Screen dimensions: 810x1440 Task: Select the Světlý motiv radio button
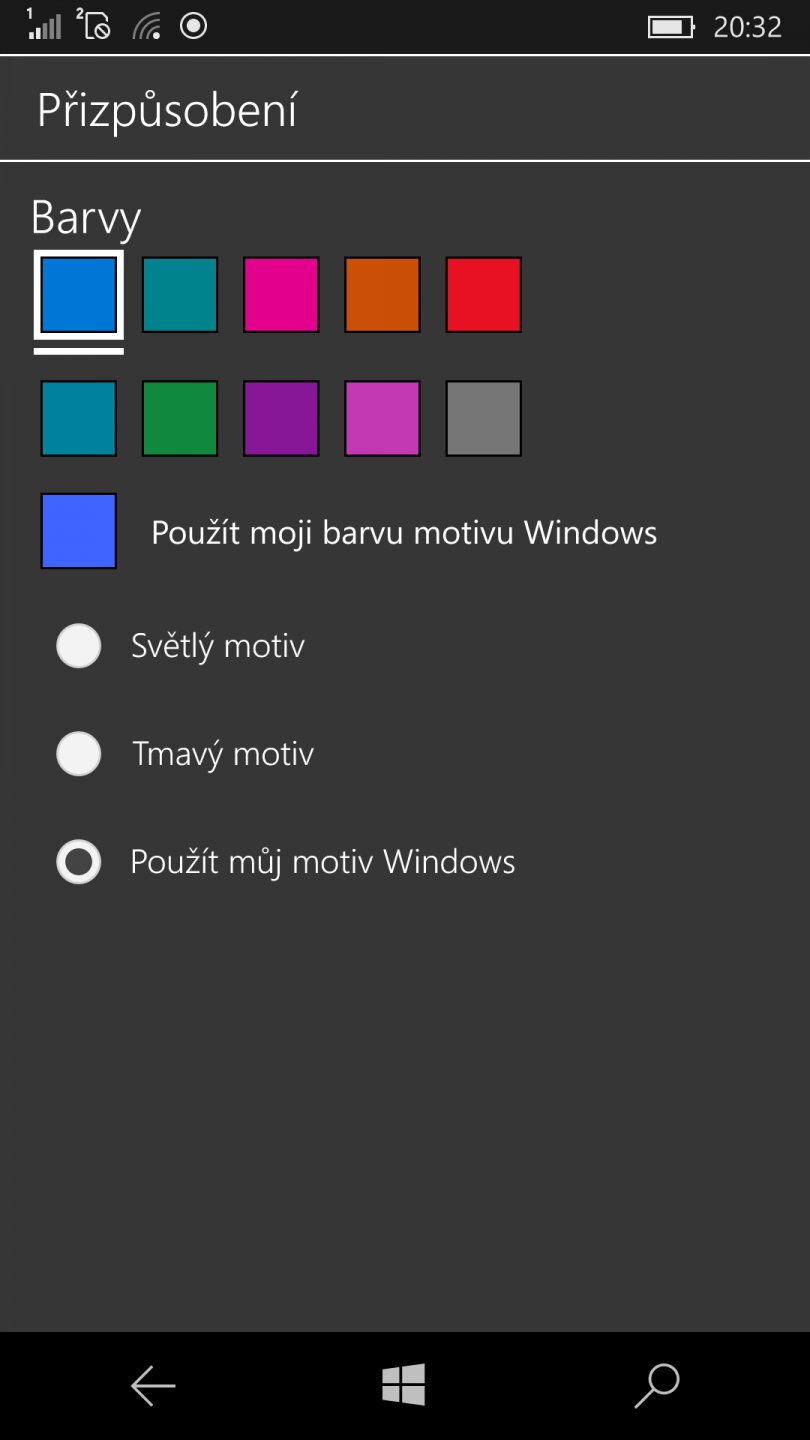(x=78, y=646)
